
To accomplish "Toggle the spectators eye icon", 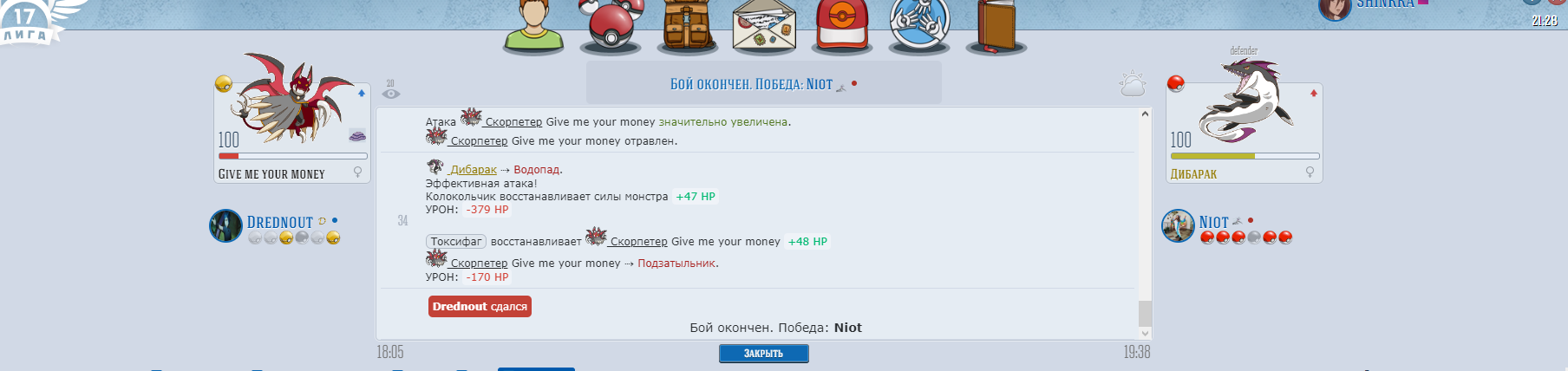I will (x=391, y=93).
